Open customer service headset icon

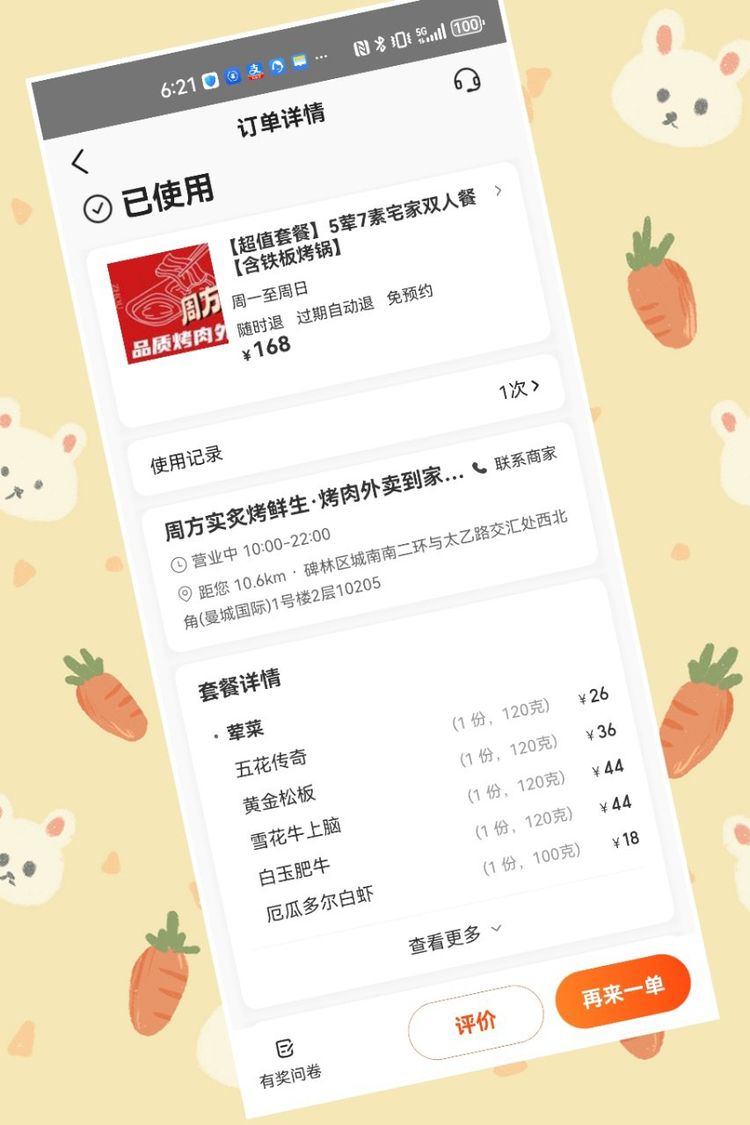[x=466, y=80]
